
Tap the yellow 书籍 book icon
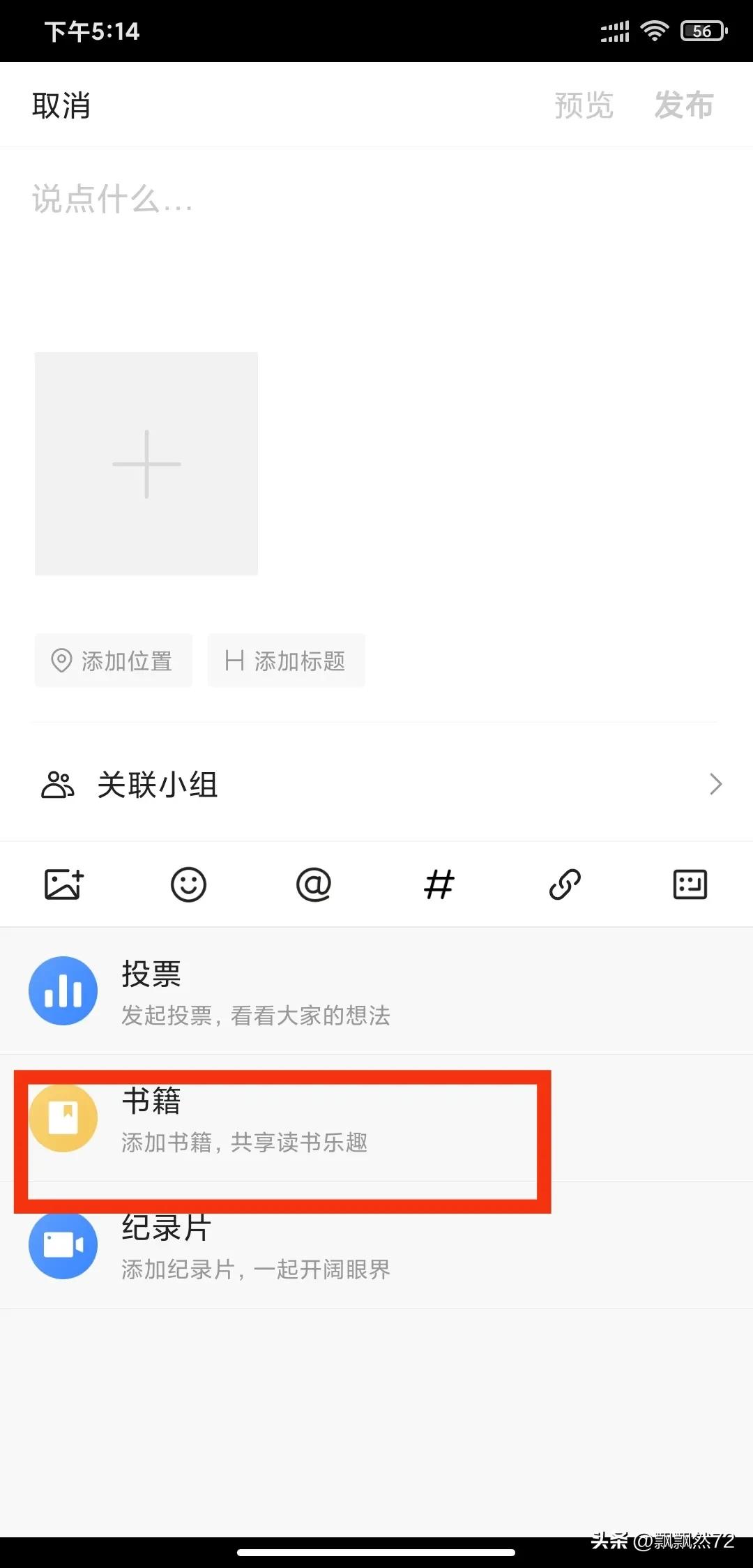[63, 1120]
